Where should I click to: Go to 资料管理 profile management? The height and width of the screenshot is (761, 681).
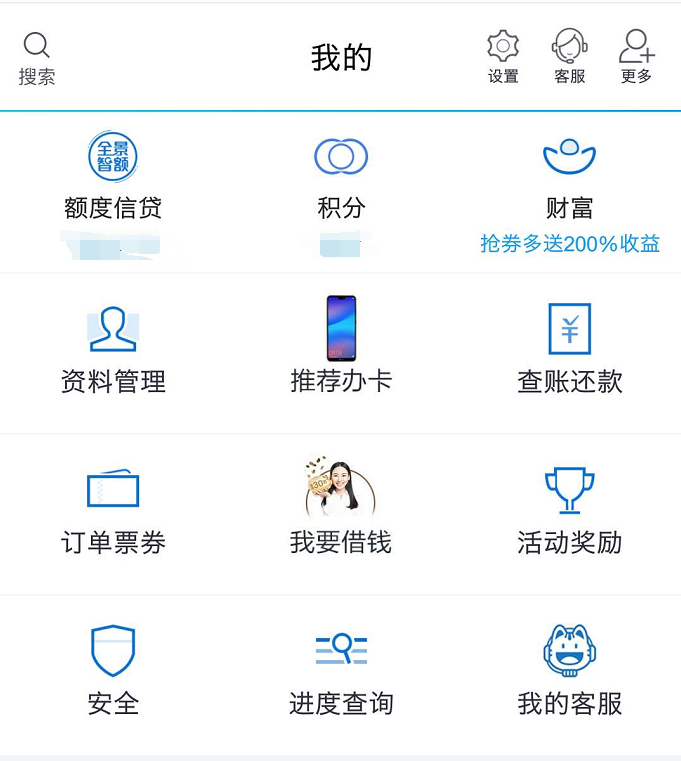(x=113, y=351)
